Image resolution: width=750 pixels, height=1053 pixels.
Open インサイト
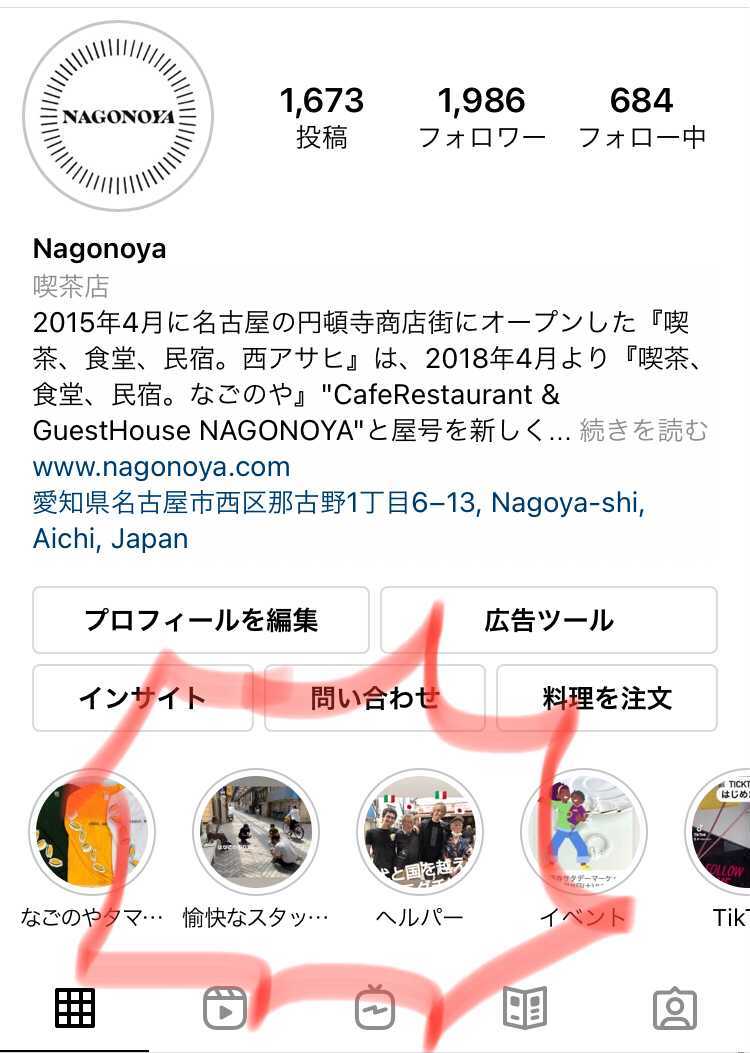click(143, 698)
